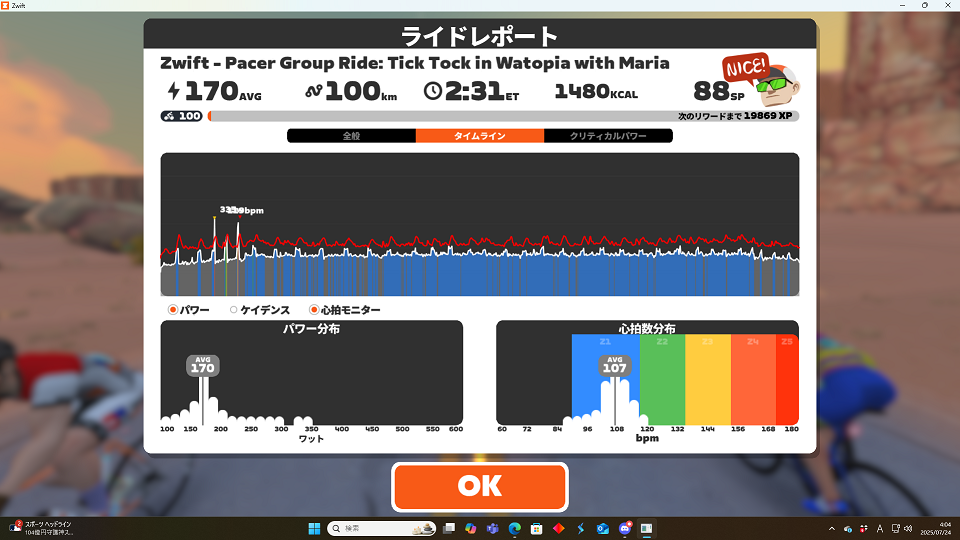Open the Windows Start menu
The image size is (960, 540).
[x=316, y=527]
